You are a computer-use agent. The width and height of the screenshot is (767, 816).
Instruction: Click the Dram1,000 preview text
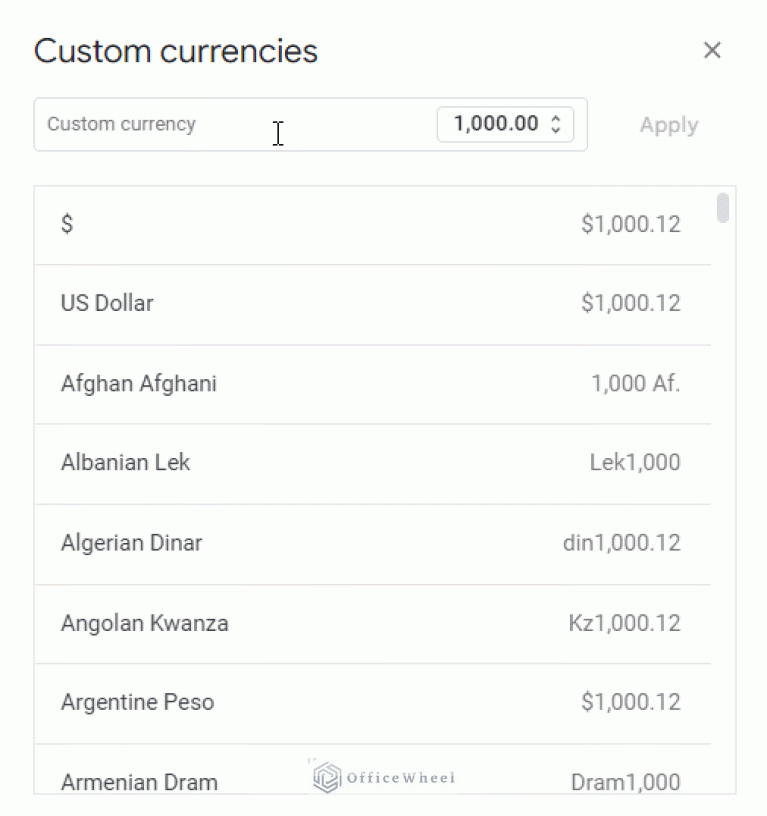tap(625, 781)
